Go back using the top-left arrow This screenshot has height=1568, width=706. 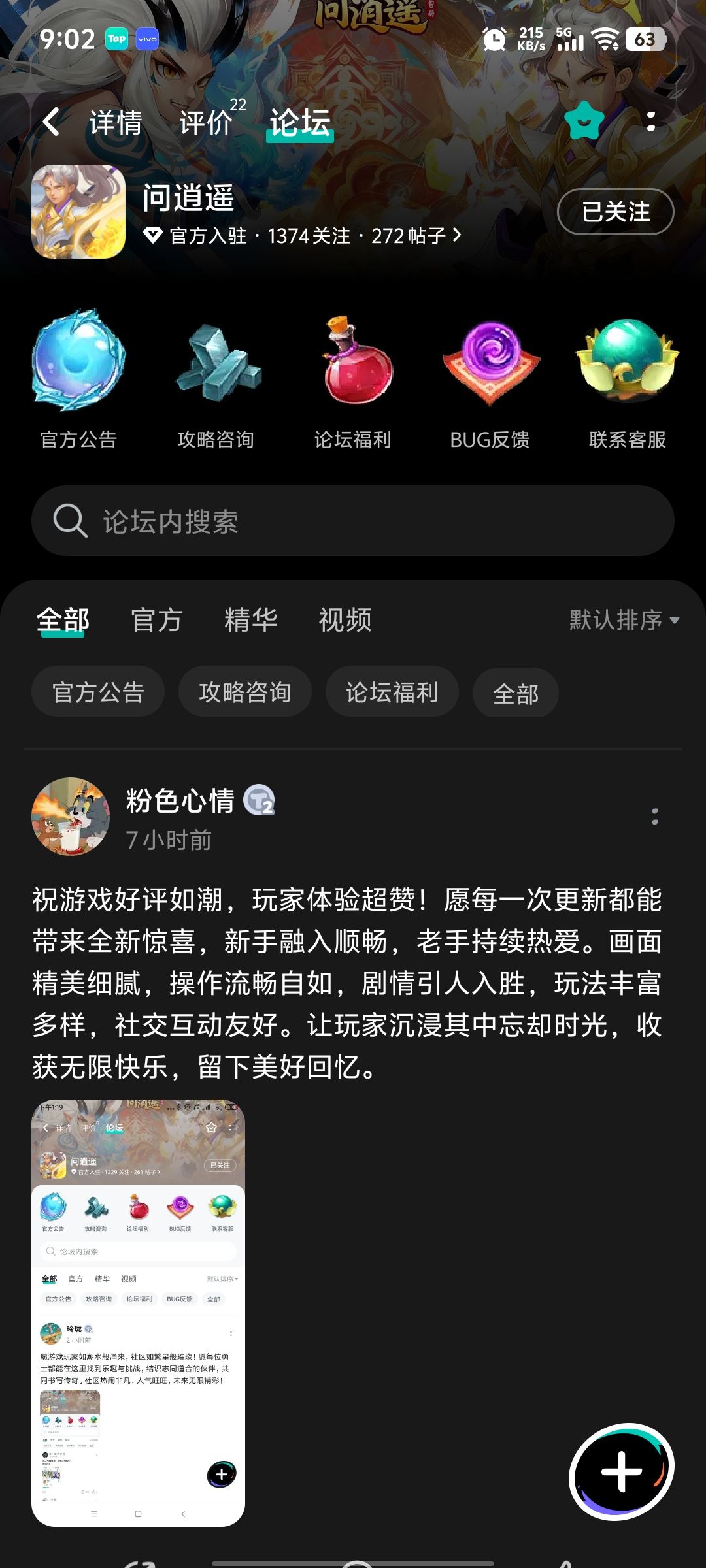[51, 122]
